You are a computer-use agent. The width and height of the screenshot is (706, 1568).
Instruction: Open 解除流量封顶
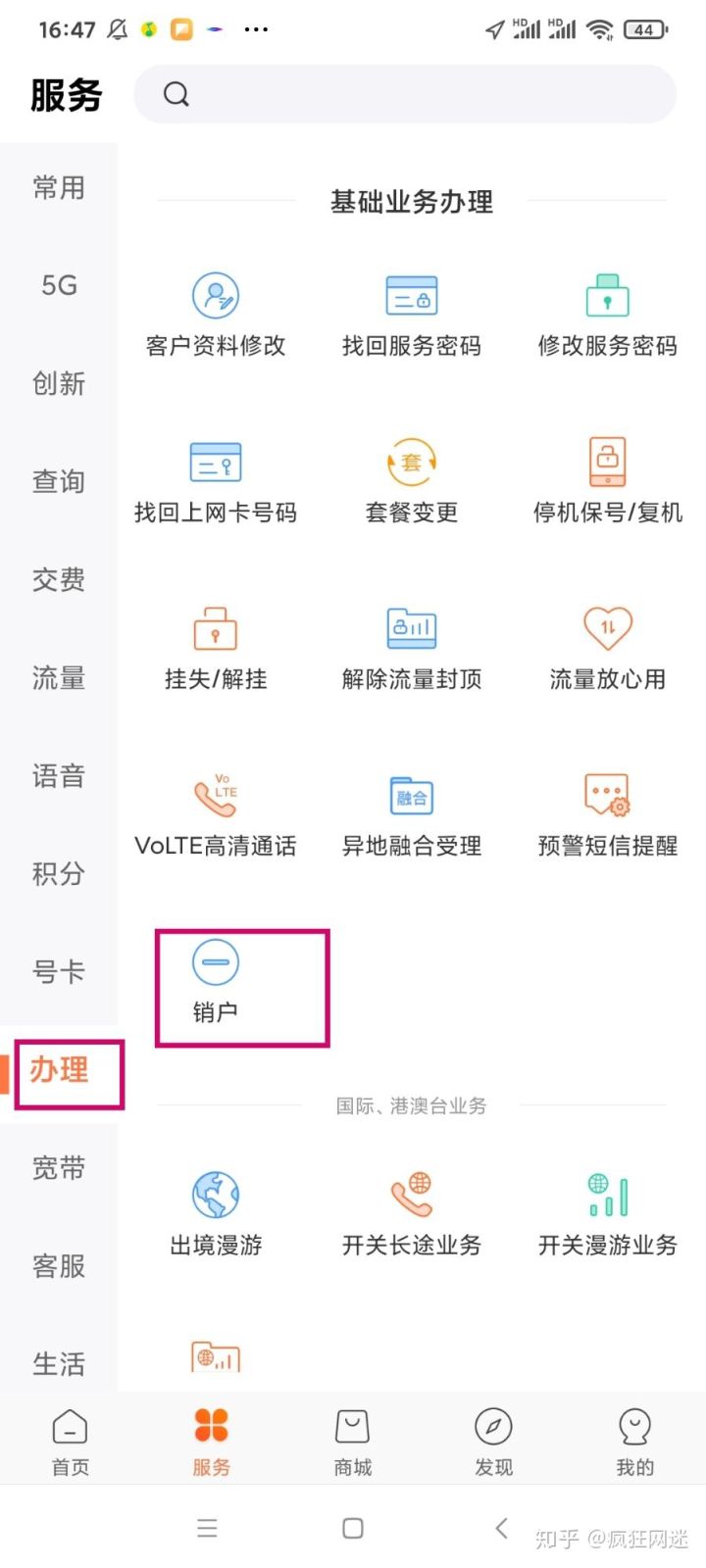click(412, 649)
